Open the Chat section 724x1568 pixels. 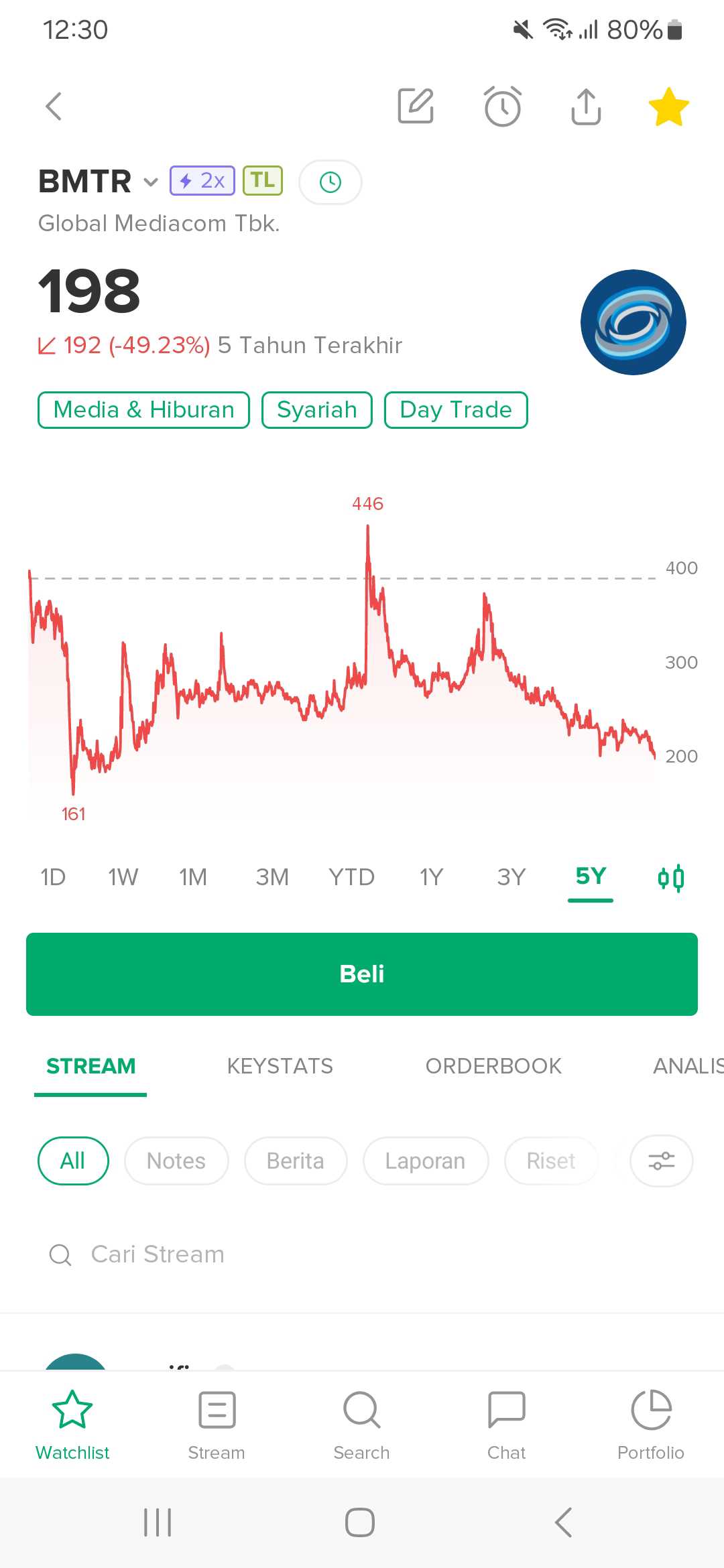tap(506, 1424)
